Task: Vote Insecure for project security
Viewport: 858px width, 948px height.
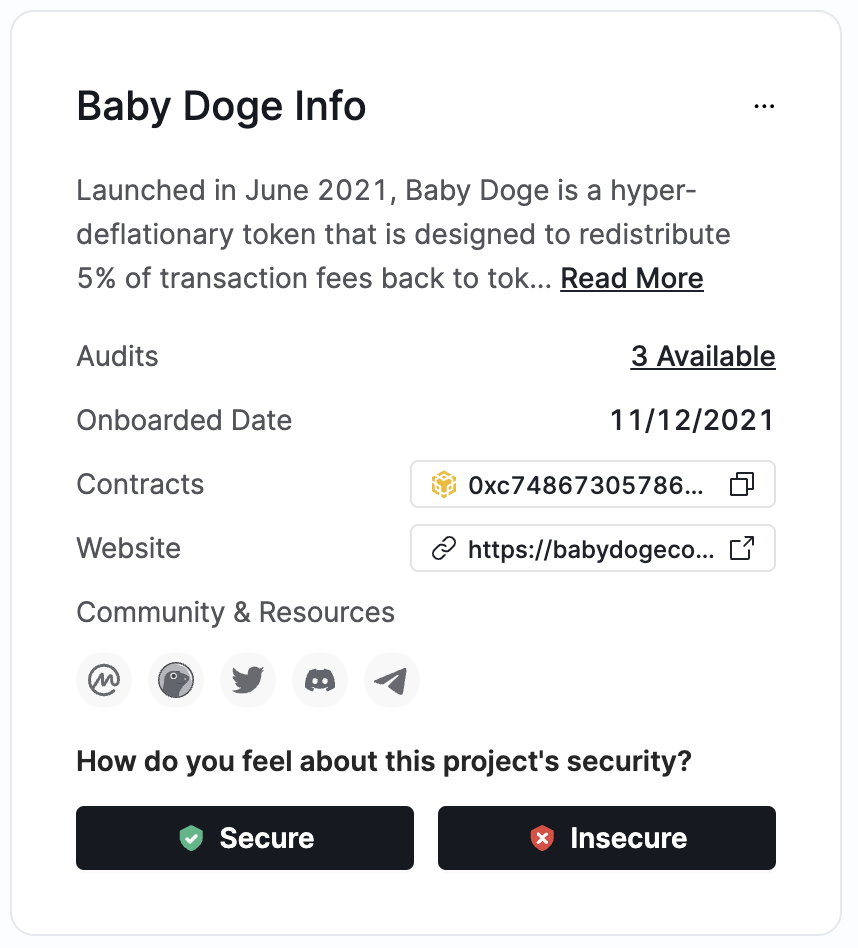Action: [606, 838]
